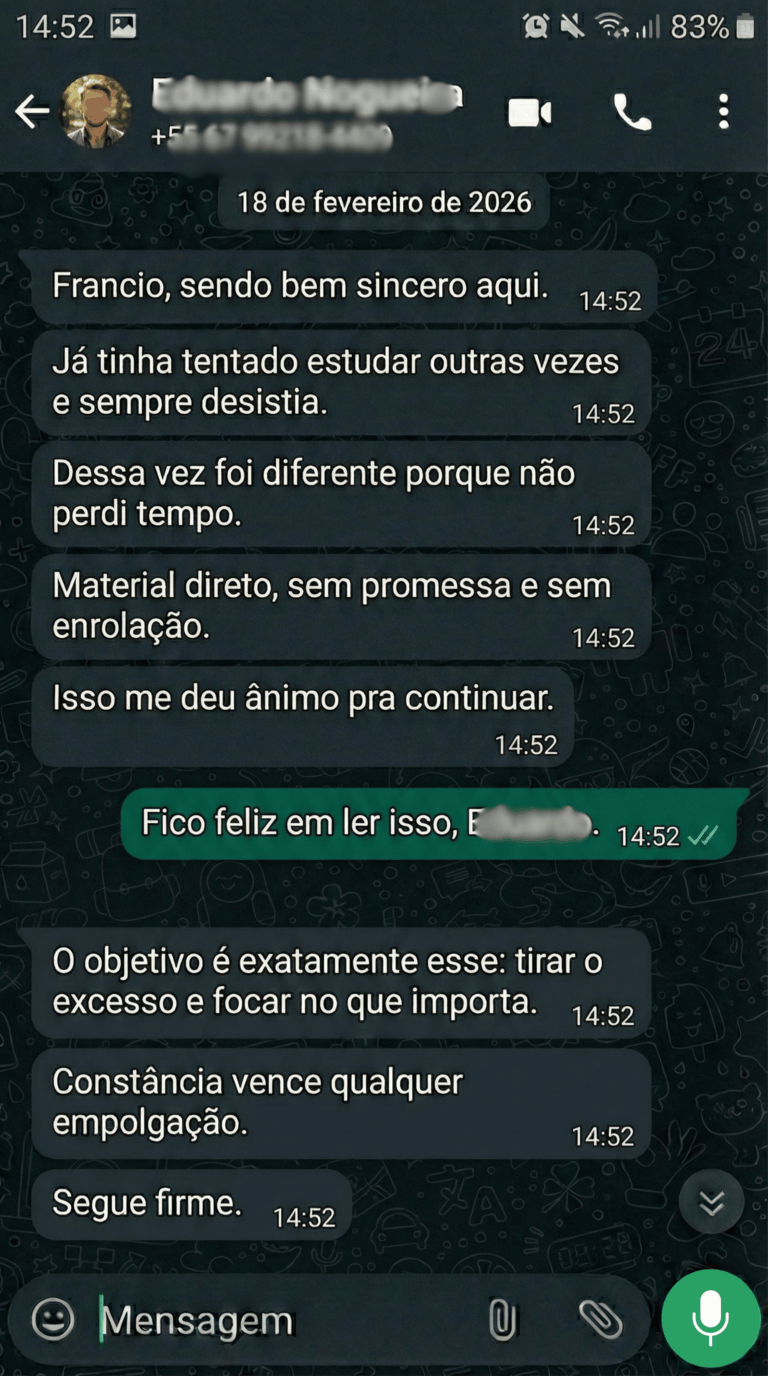The height and width of the screenshot is (1376, 768).
Task: Open the emoji picker
Action: [x=53, y=1320]
